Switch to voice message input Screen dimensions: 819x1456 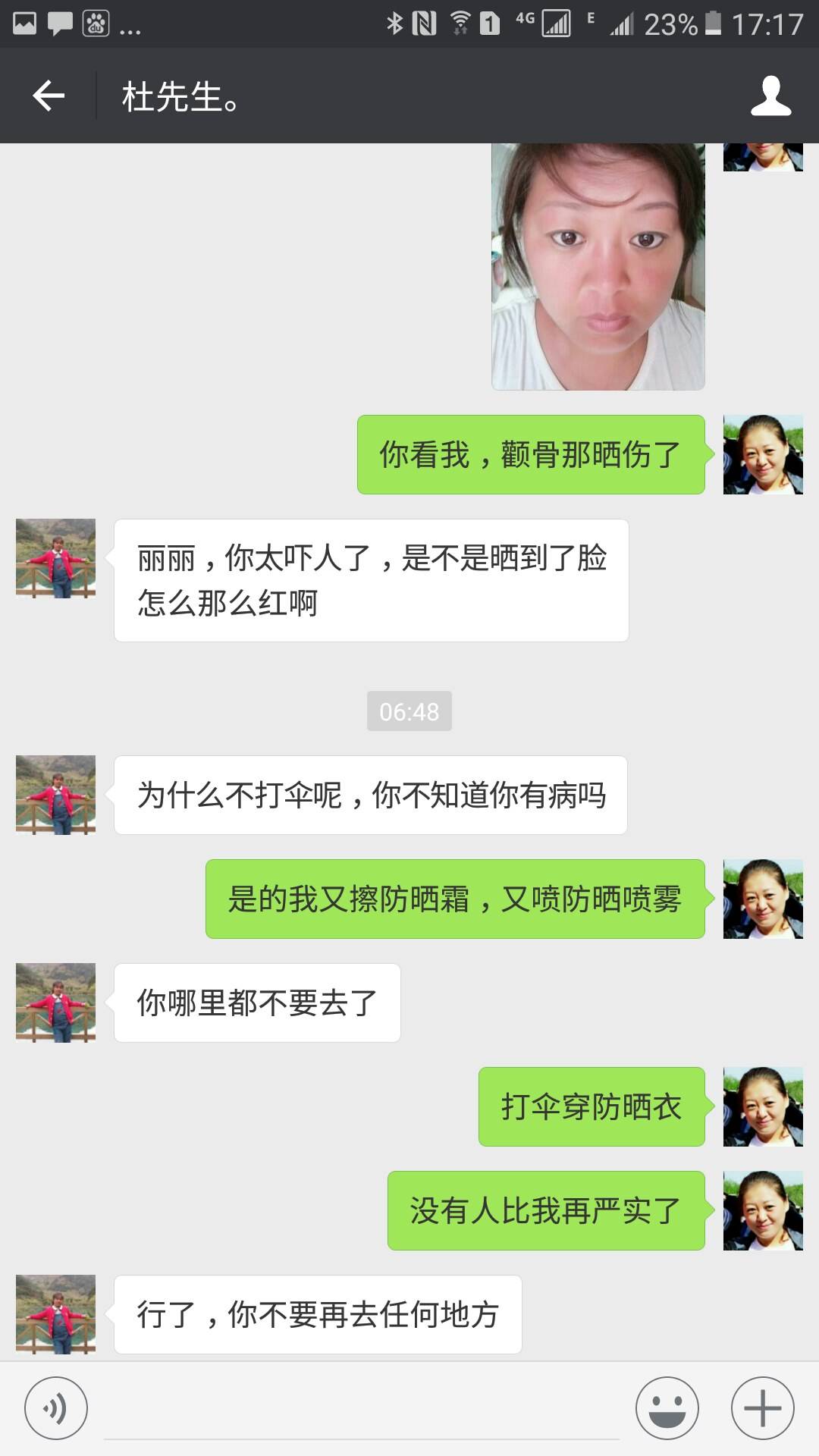tap(55, 1408)
